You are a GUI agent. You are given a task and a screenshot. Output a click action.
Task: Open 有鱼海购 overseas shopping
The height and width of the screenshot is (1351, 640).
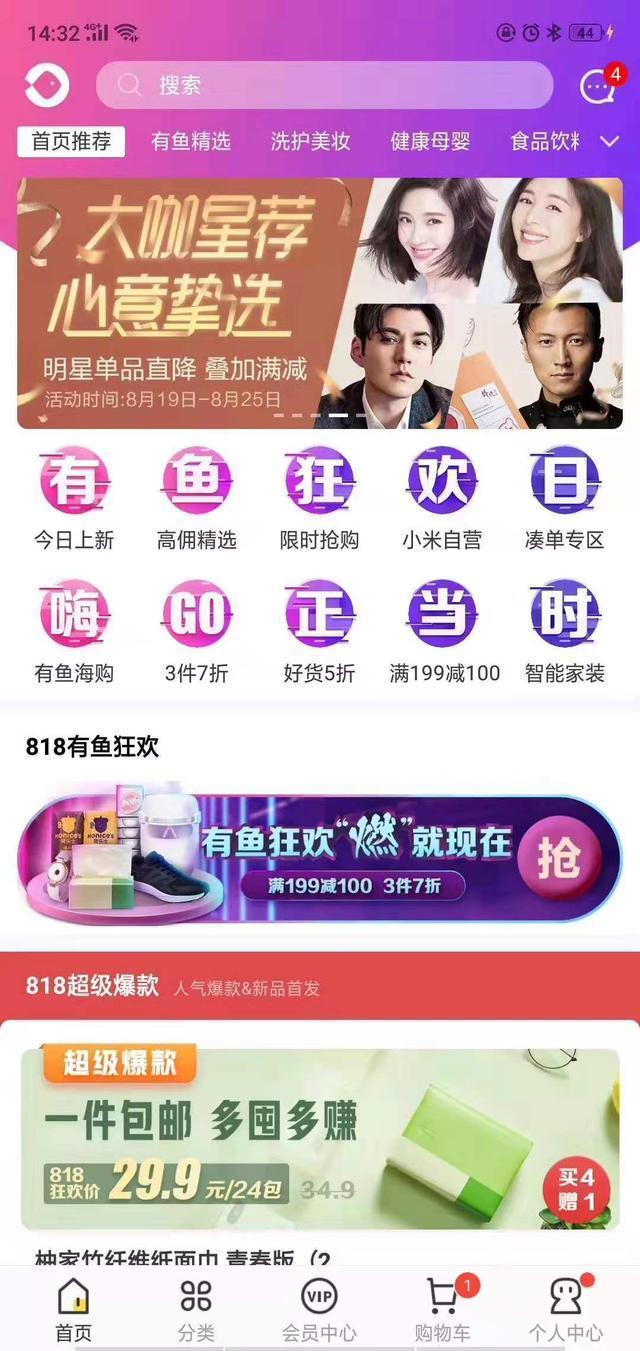[74, 631]
